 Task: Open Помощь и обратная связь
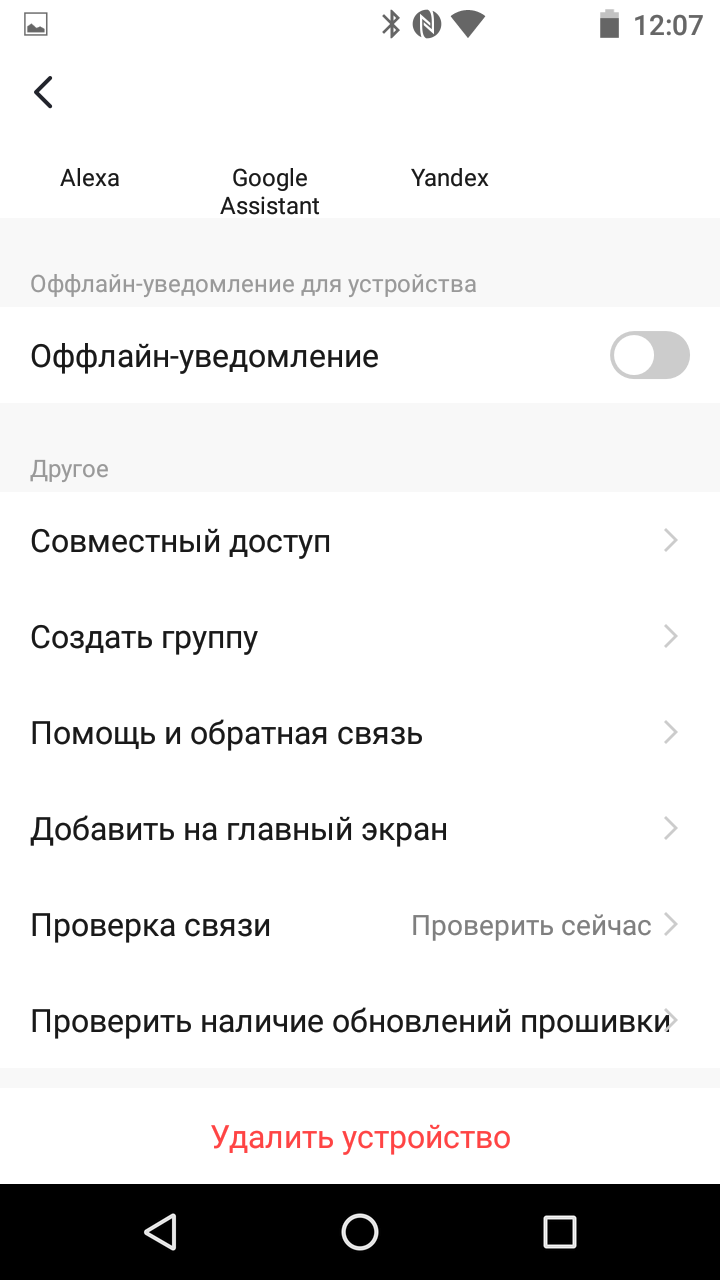[360, 733]
